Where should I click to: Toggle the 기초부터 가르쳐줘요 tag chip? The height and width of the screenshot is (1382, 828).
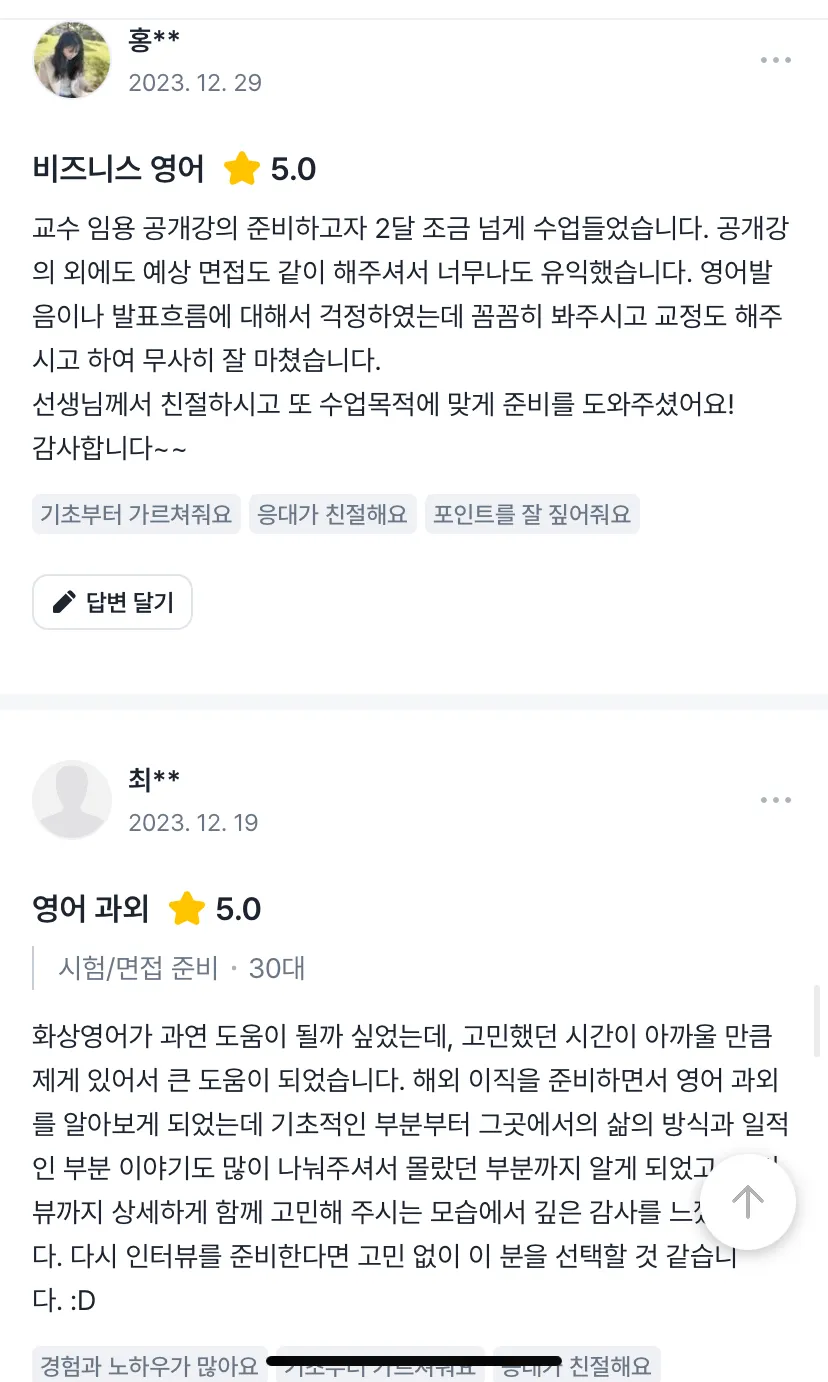coord(136,513)
